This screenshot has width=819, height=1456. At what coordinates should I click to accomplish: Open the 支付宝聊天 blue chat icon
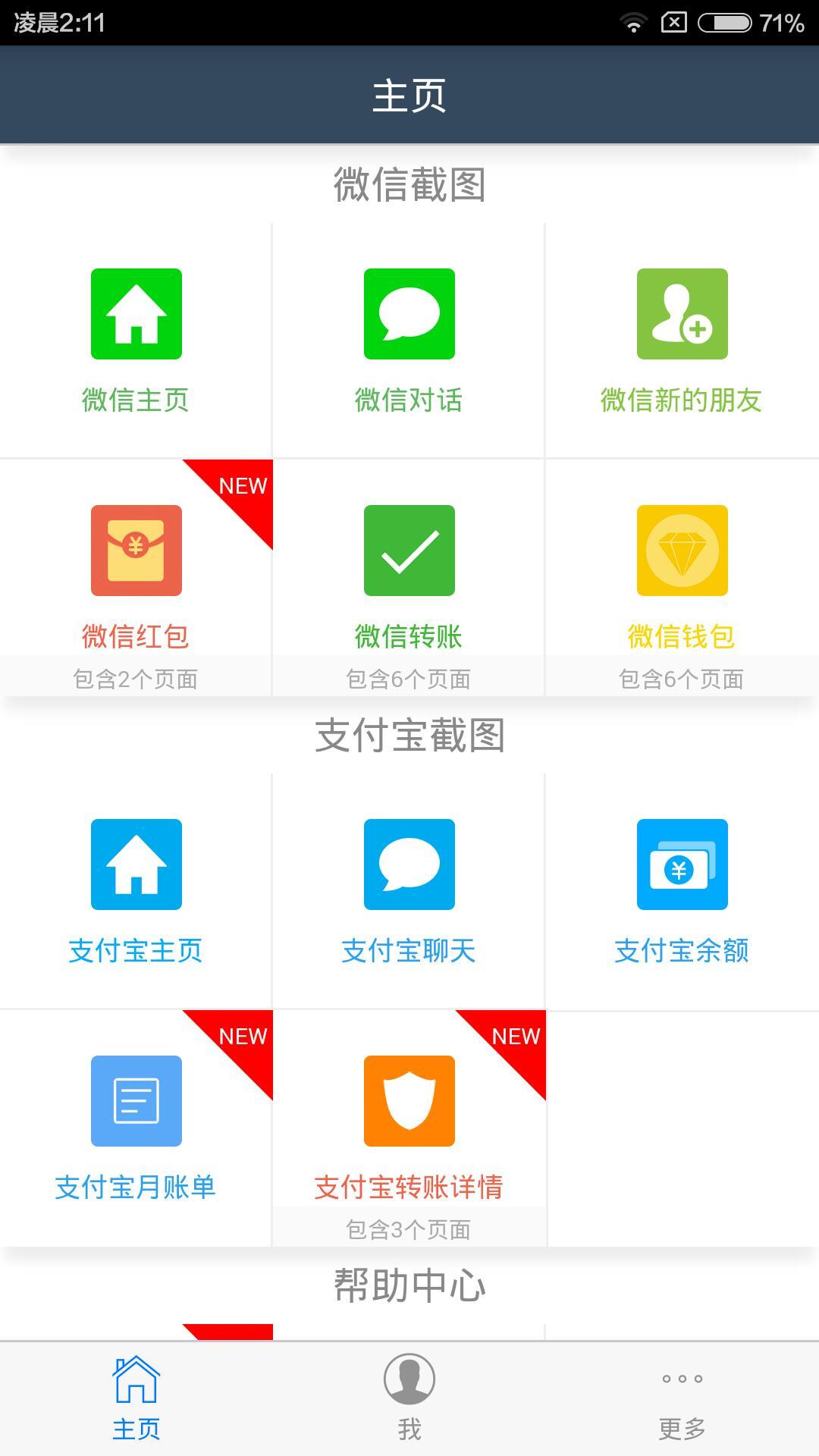pyautogui.click(x=409, y=864)
